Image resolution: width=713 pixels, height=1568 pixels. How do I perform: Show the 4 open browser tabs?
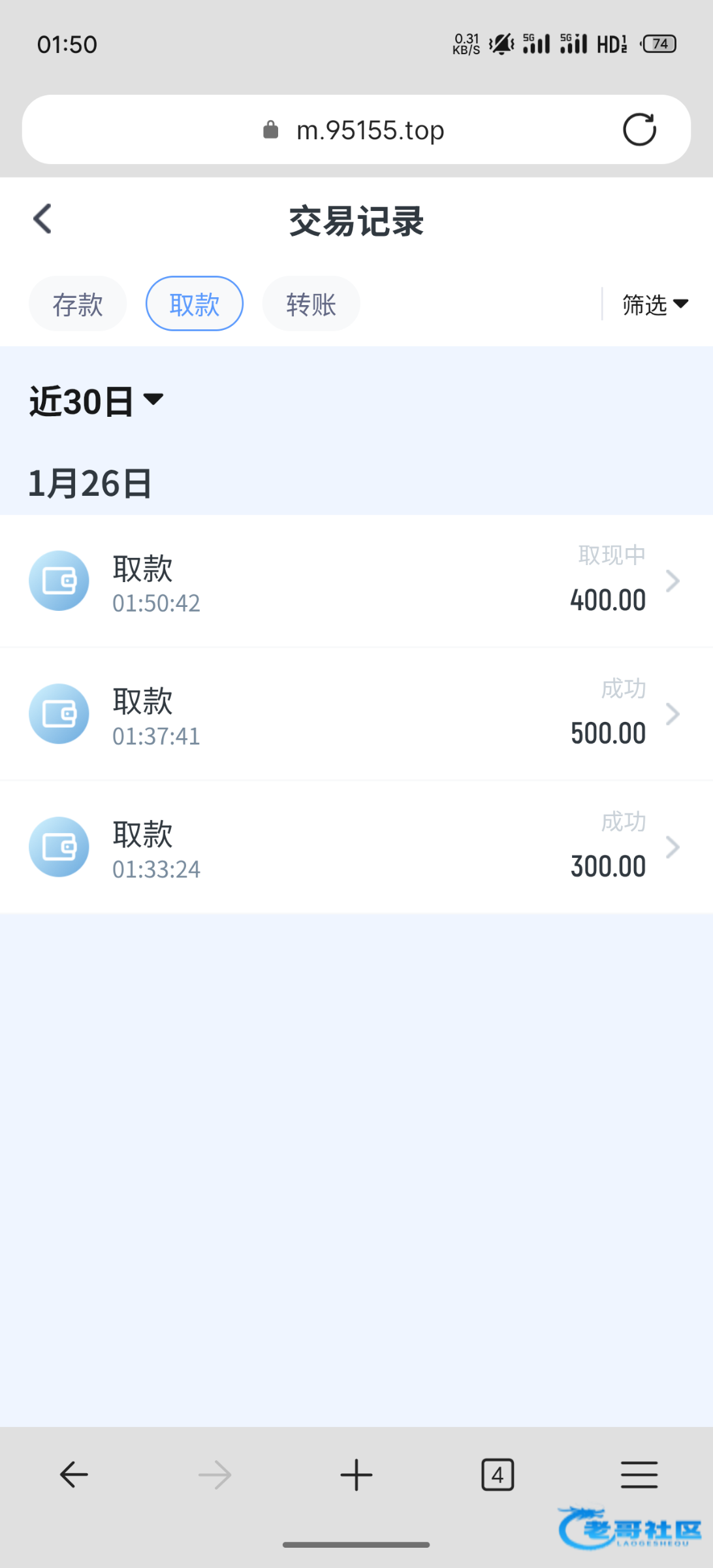pyautogui.click(x=498, y=1475)
